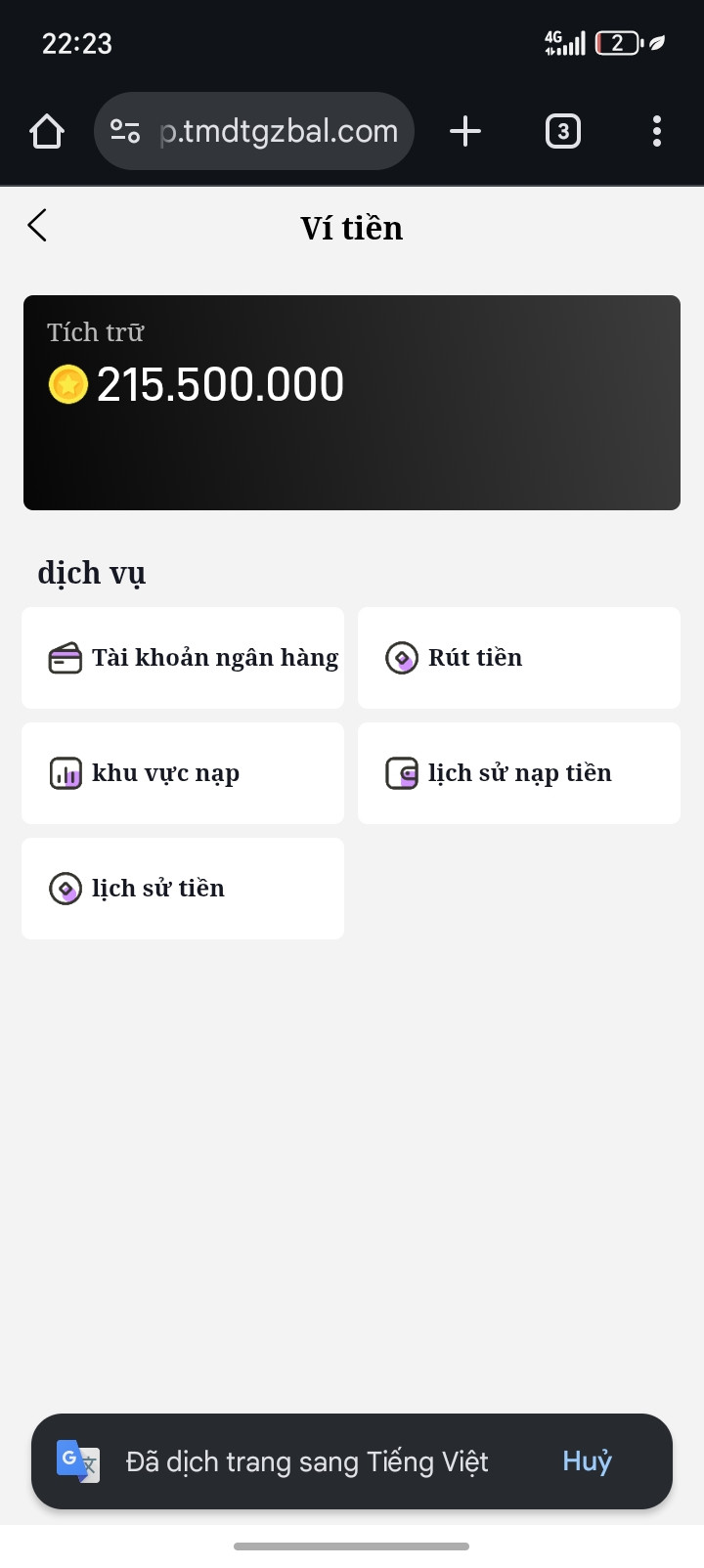The height and width of the screenshot is (1568, 704).
Task: Open a new browser tab
Action: click(465, 131)
